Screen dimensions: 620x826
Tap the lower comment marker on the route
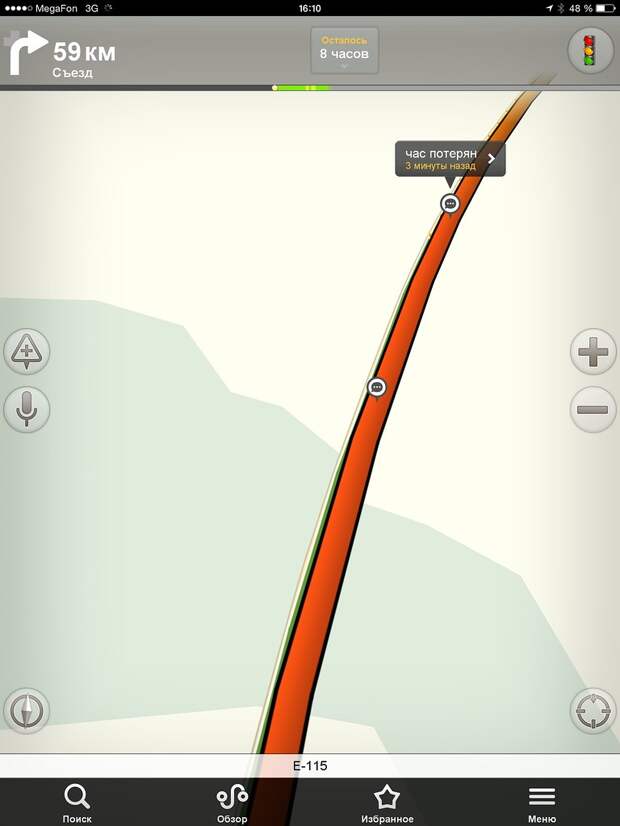tap(377, 387)
